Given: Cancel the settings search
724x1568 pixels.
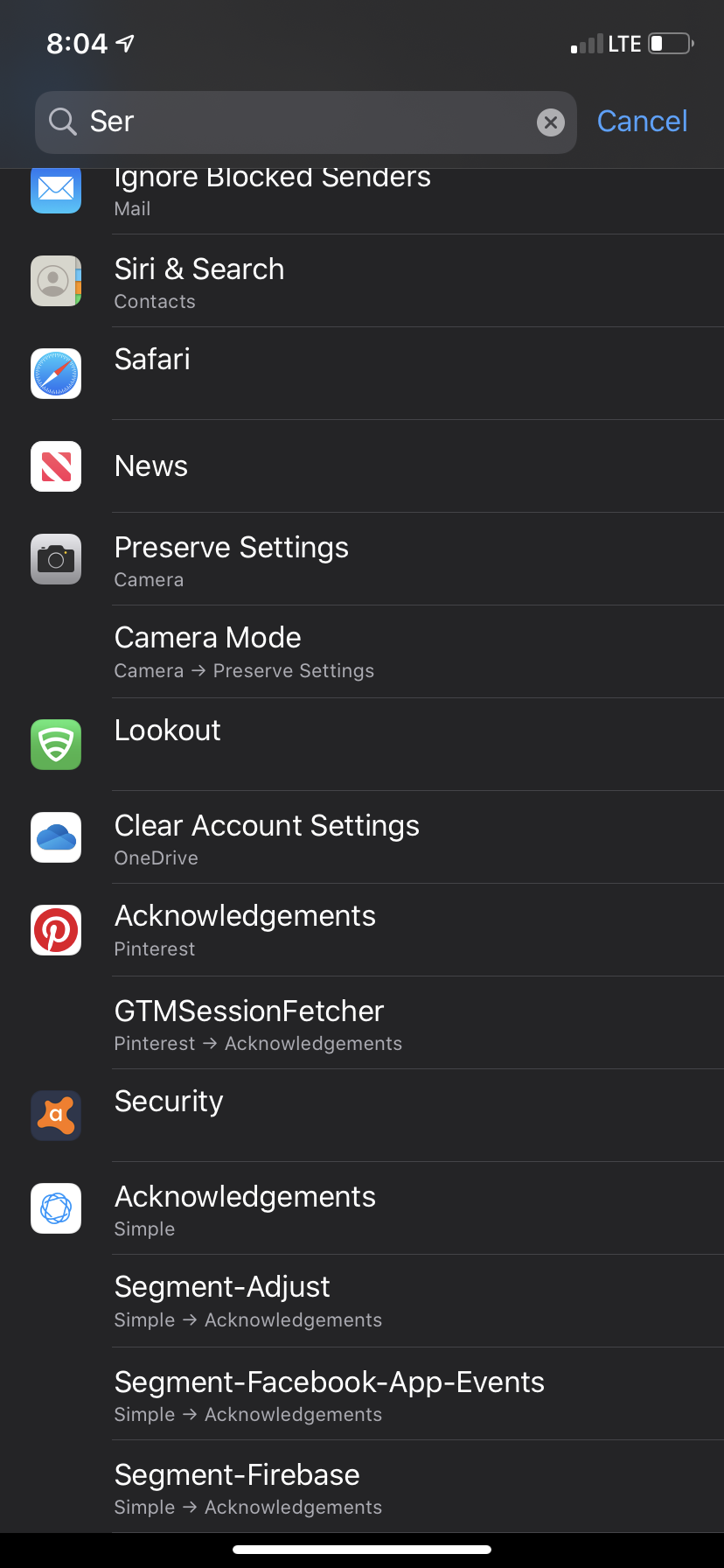Looking at the screenshot, I should pyautogui.click(x=642, y=122).
